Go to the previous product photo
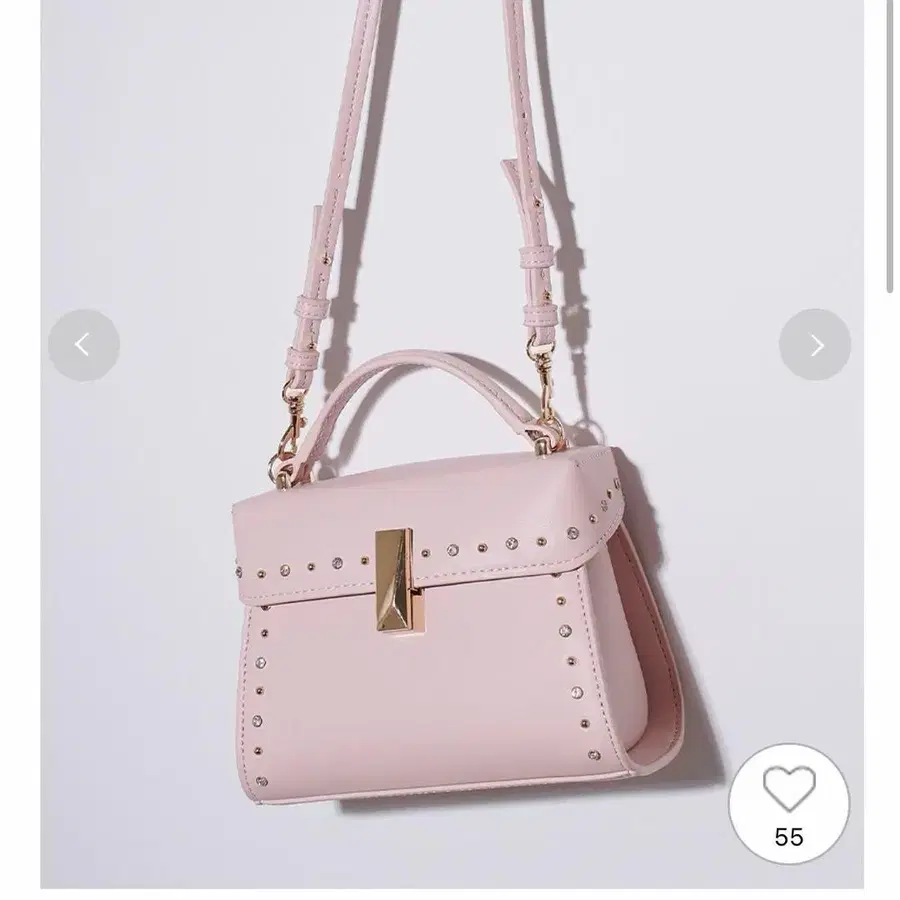The height and width of the screenshot is (900, 900). pos(84,345)
